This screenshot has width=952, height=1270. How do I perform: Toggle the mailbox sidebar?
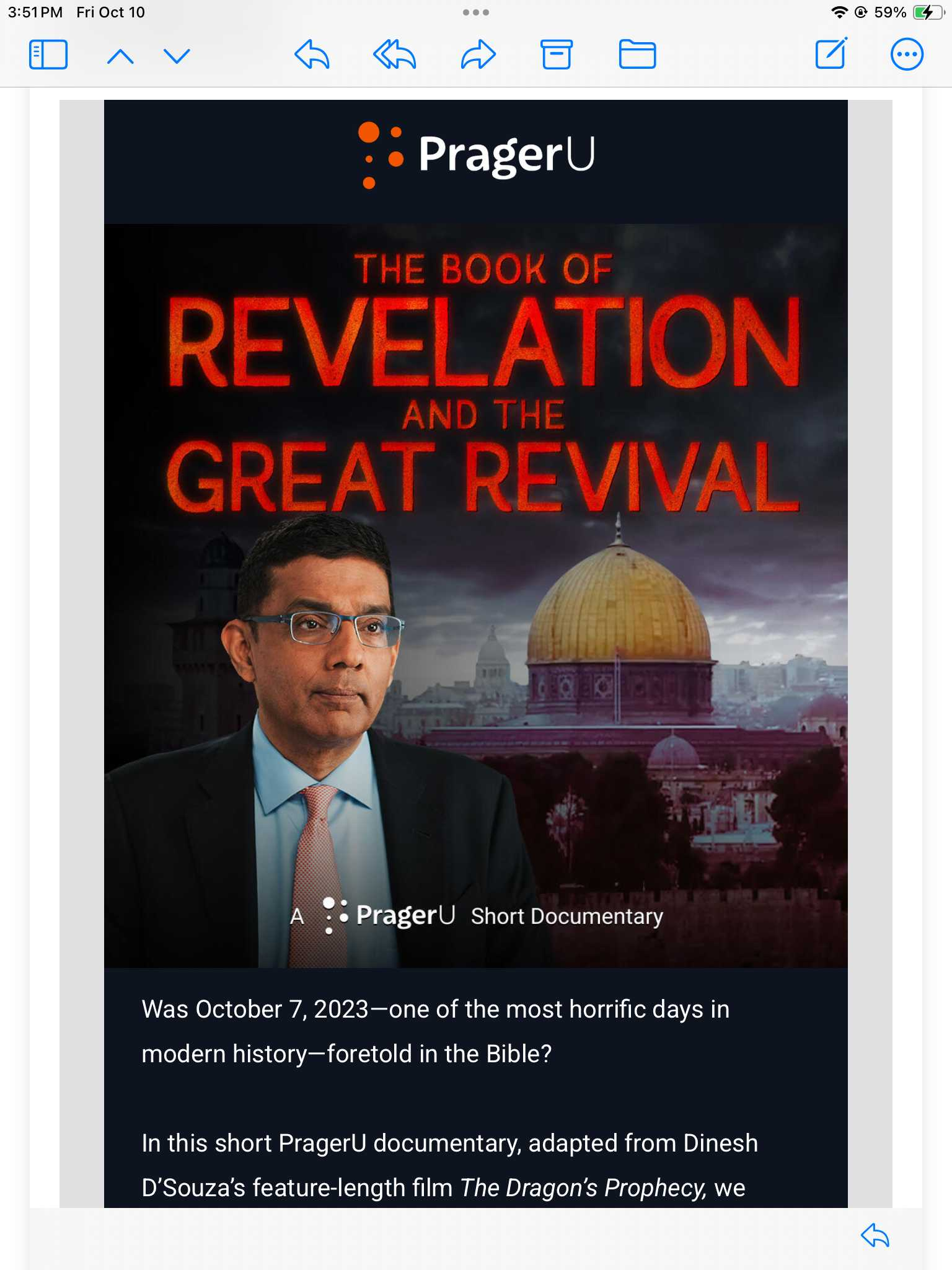pyautogui.click(x=48, y=55)
